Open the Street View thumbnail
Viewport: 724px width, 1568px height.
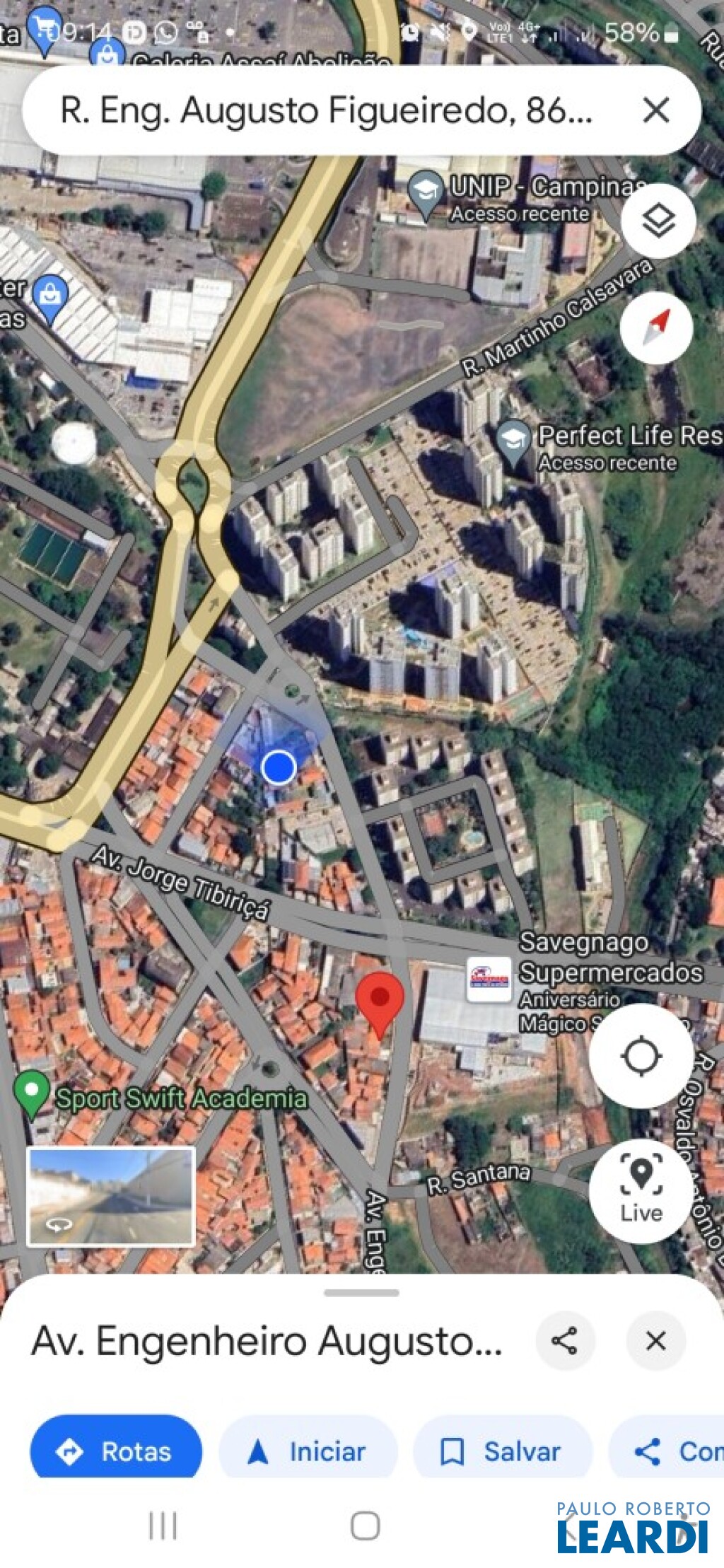(110, 1197)
